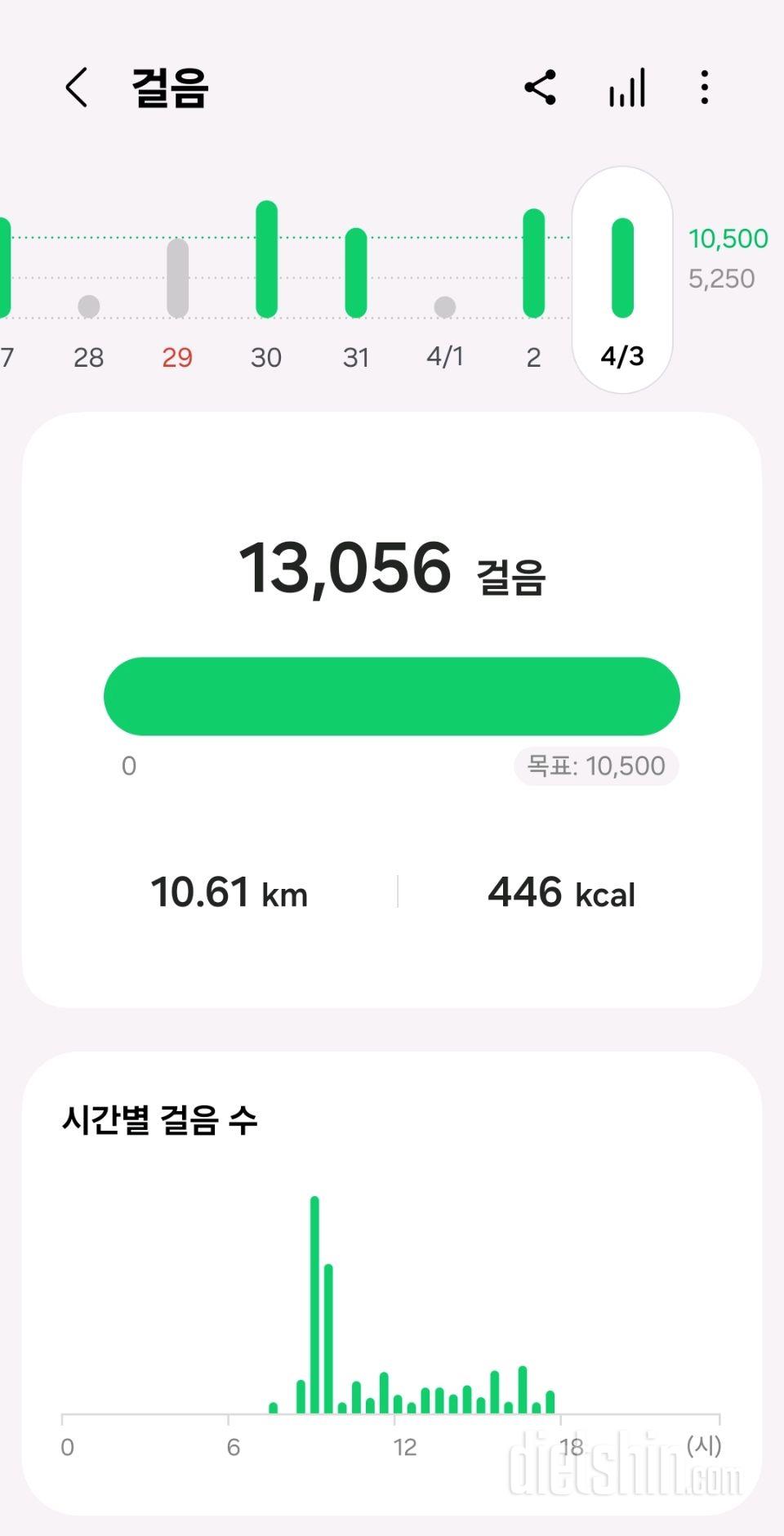Open the three-dot more options icon
The width and height of the screenshot is (784, 1536).
click(704, 87)
